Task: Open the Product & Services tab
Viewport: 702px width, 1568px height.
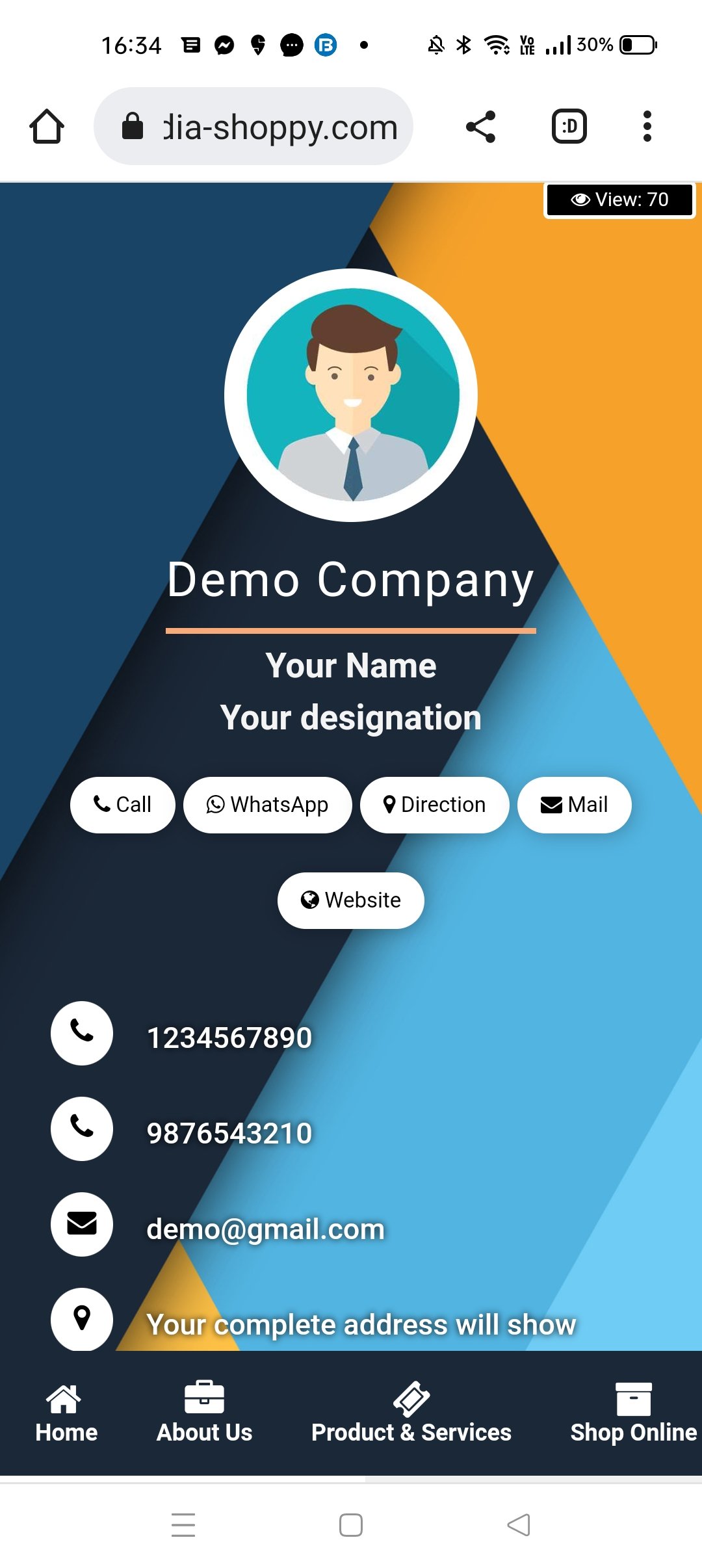Action: coord(411,1413)
